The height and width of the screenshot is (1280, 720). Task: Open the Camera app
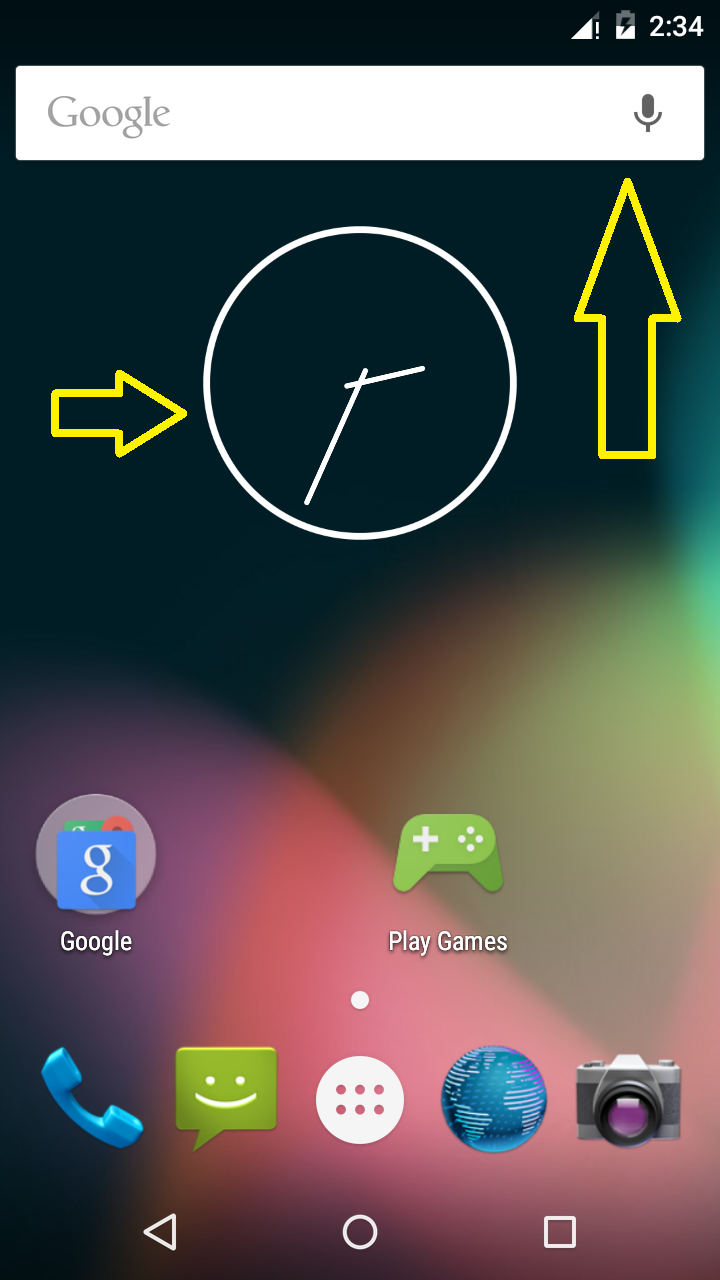628,1097
